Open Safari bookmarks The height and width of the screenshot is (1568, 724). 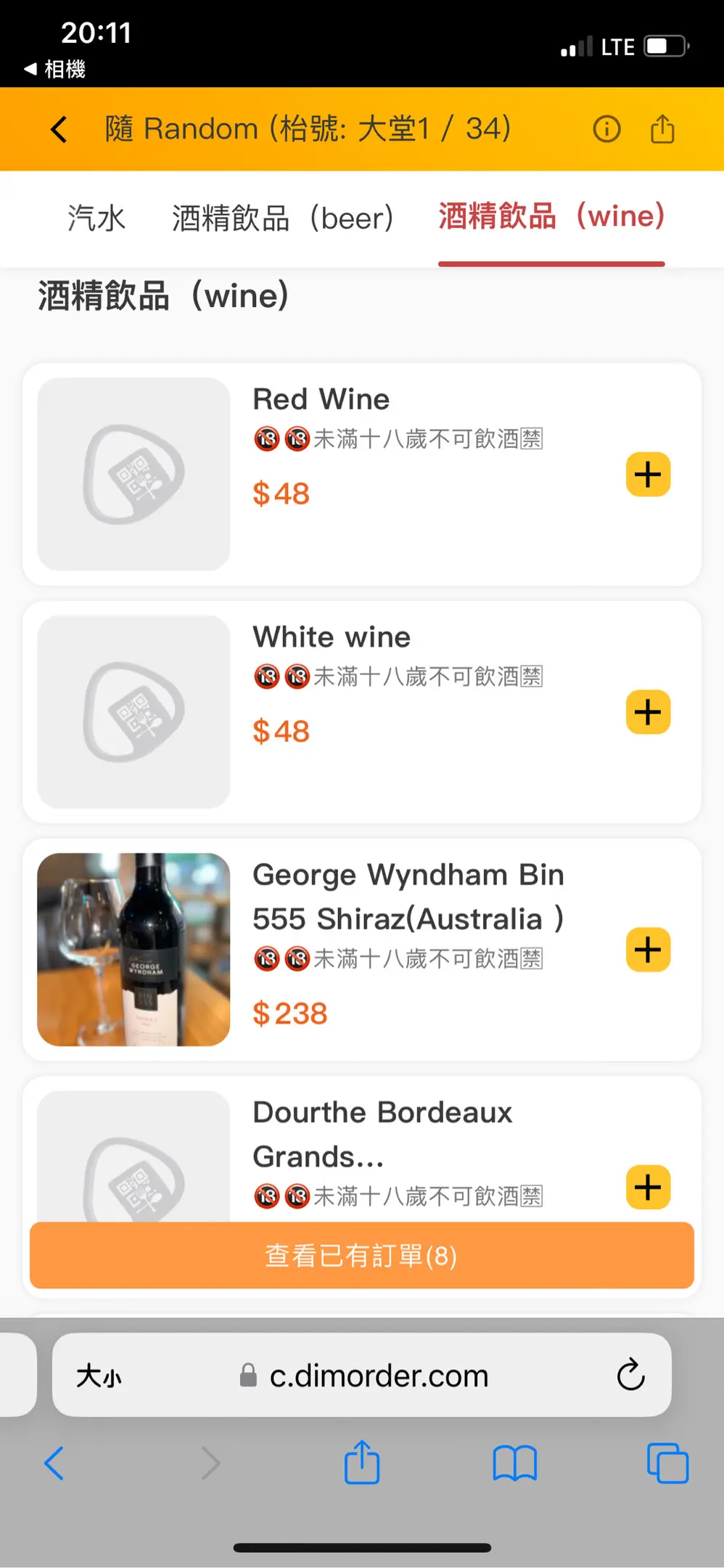tap(514, 1463)
